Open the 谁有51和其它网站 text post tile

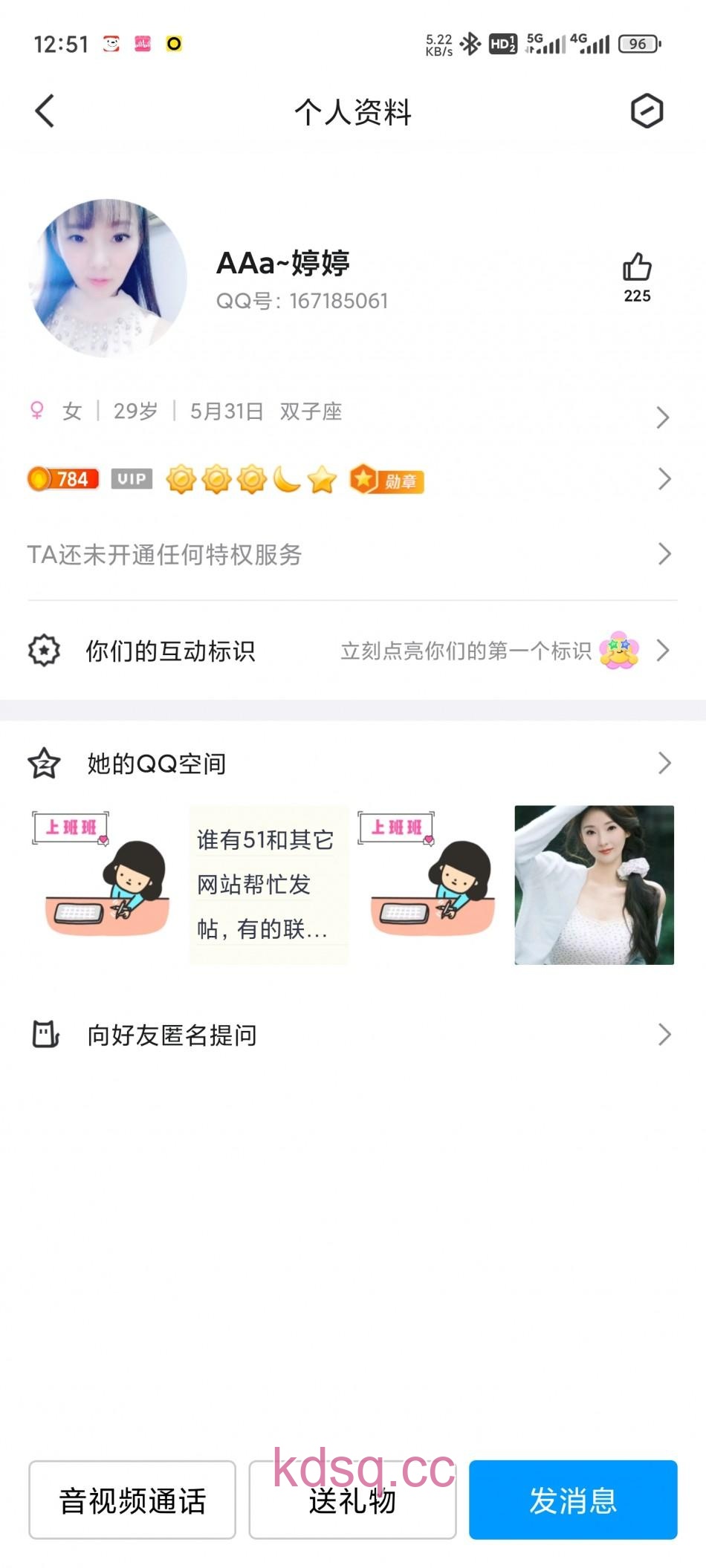(x=268, y=885)
